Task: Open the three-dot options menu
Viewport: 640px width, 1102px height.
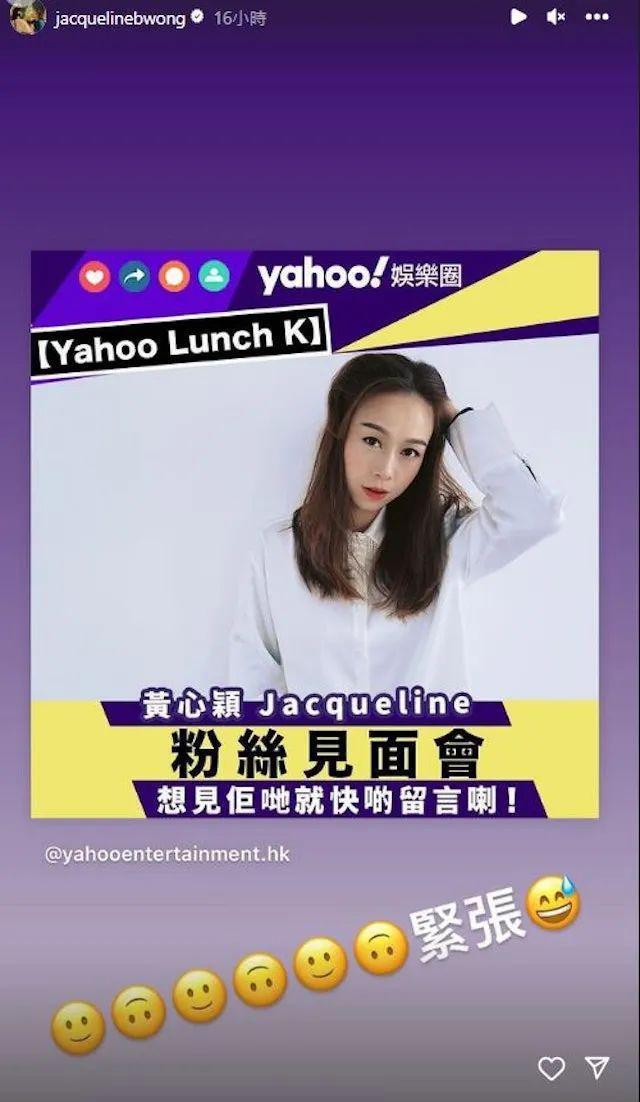Action: coord(597,16)
